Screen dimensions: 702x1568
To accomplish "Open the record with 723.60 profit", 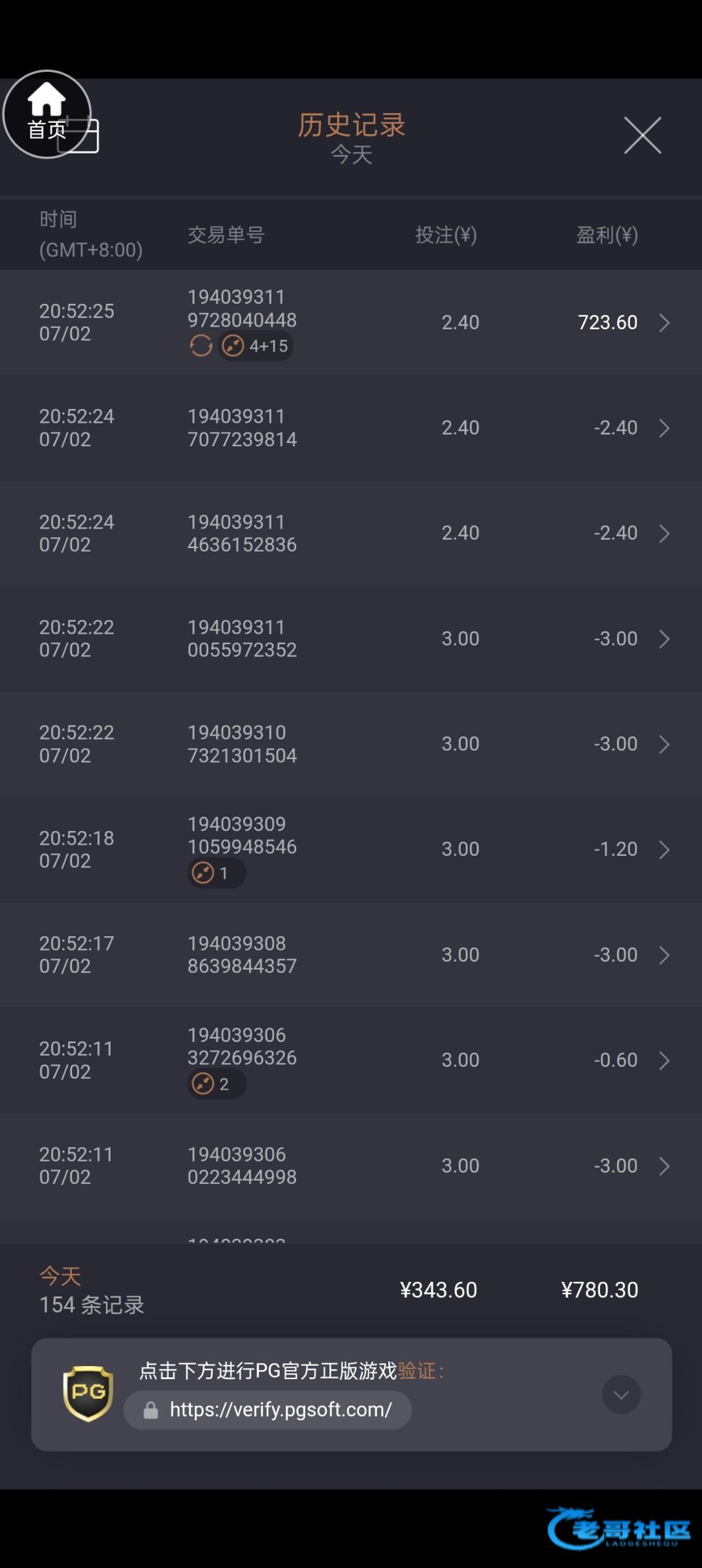I will pos(664,323).
